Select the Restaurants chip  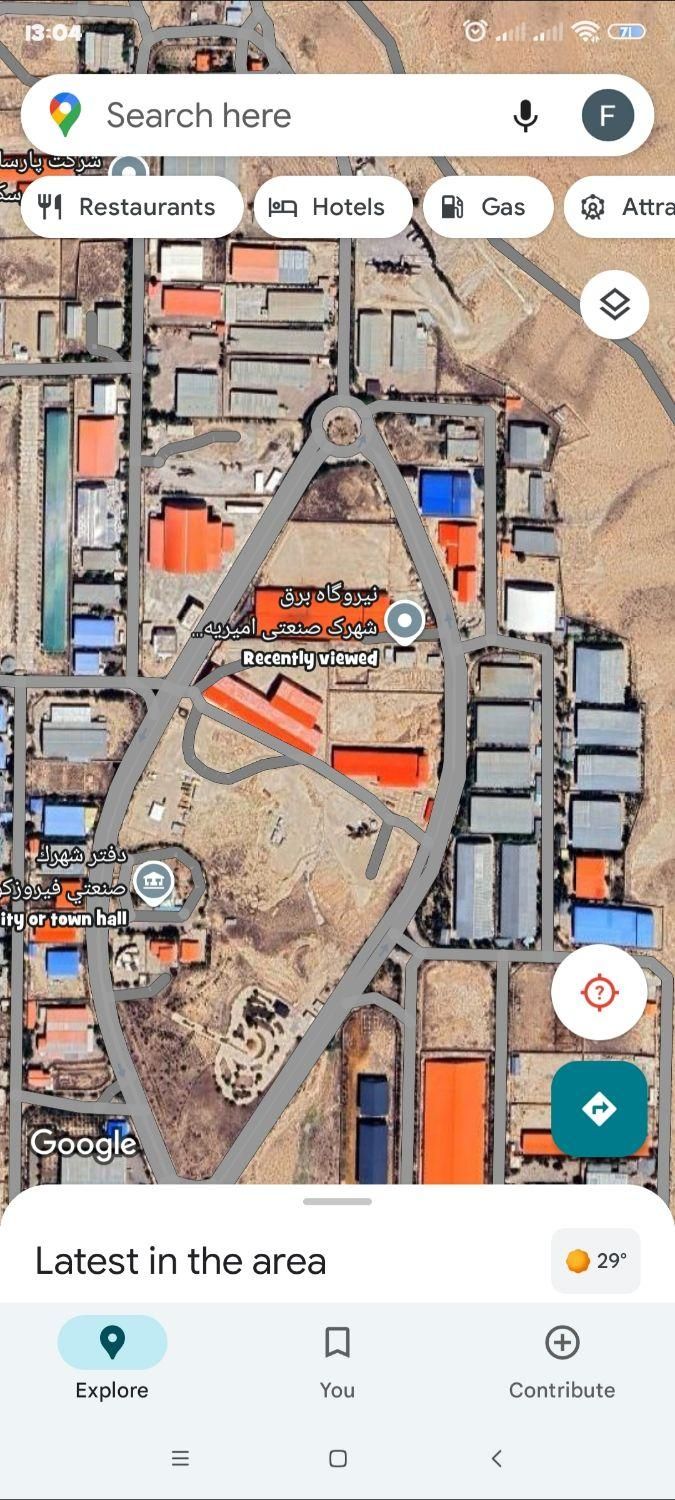[130, 207]
